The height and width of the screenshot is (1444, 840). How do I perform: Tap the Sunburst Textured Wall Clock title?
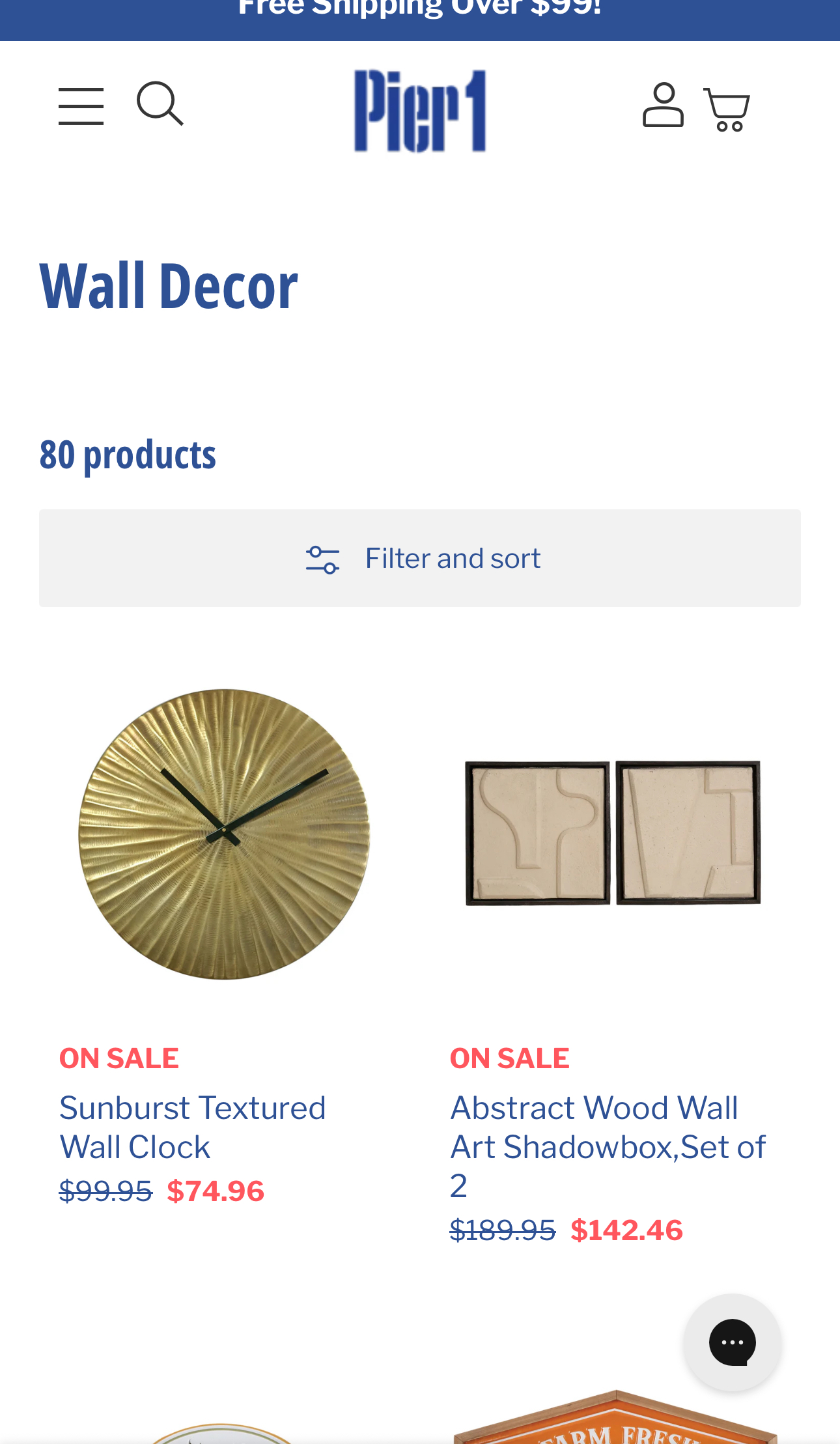(192, 1127)
